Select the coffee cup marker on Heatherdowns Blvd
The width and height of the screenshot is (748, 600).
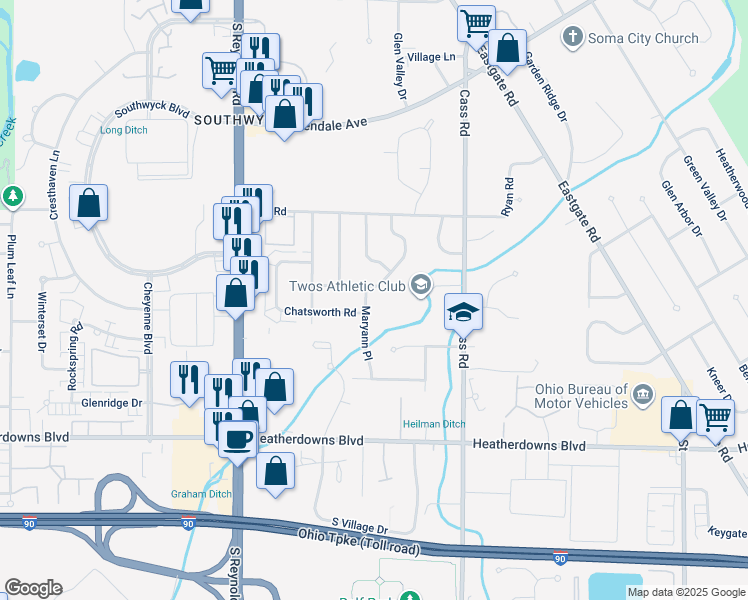pos(237,438)
